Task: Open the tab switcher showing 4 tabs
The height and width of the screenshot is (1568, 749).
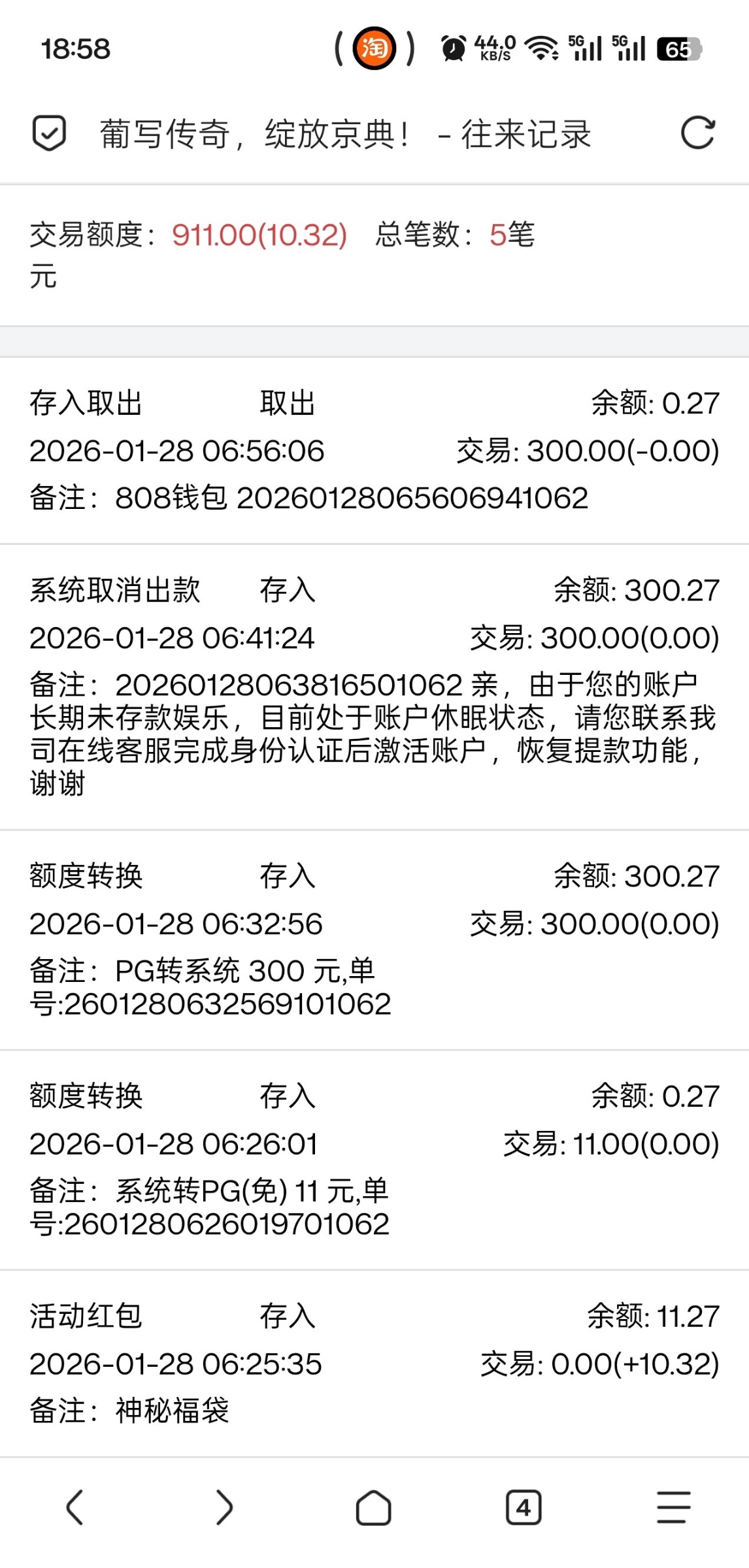Action: pos(523,1508)
